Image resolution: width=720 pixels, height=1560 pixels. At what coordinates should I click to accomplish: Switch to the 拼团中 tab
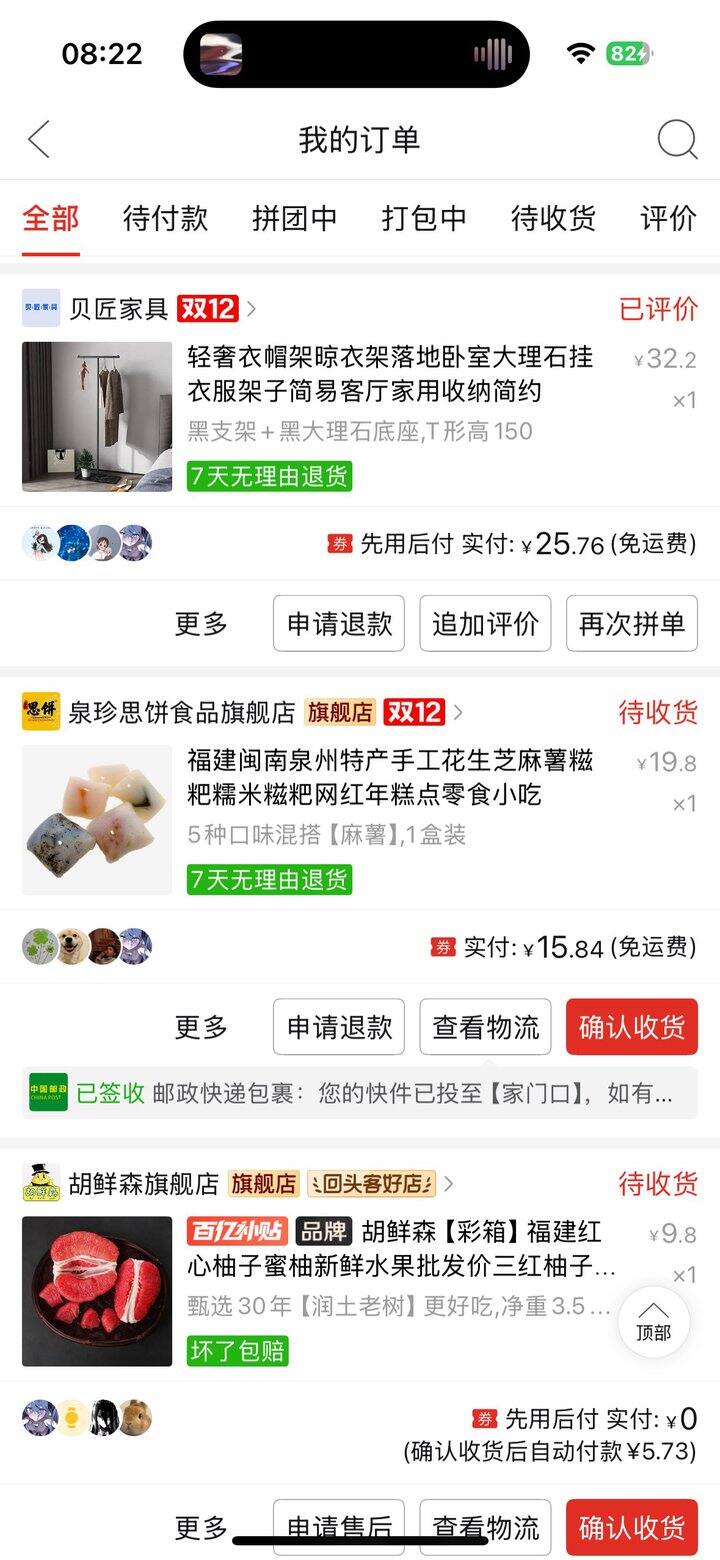pos(294,218)
